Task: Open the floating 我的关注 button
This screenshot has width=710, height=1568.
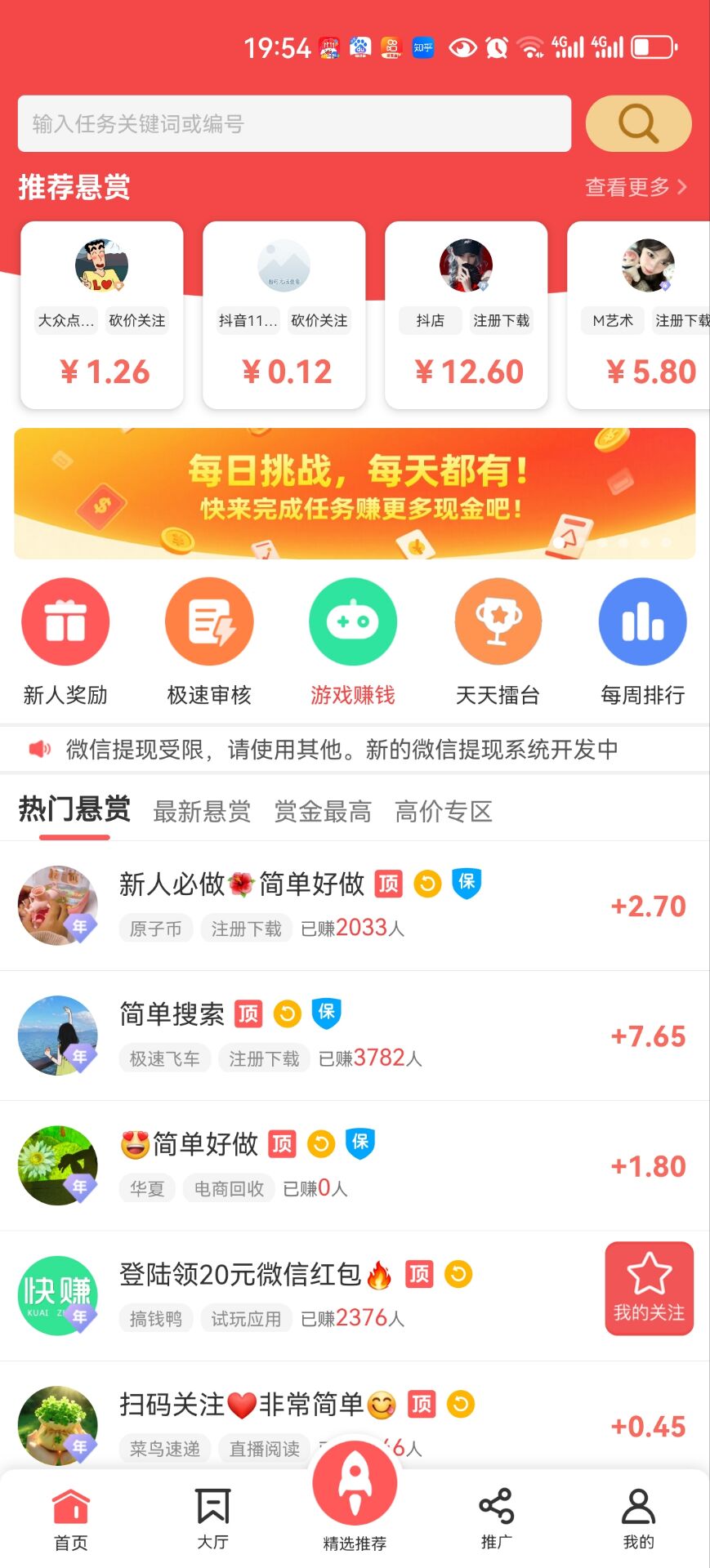Action: tap(649, 1289)
